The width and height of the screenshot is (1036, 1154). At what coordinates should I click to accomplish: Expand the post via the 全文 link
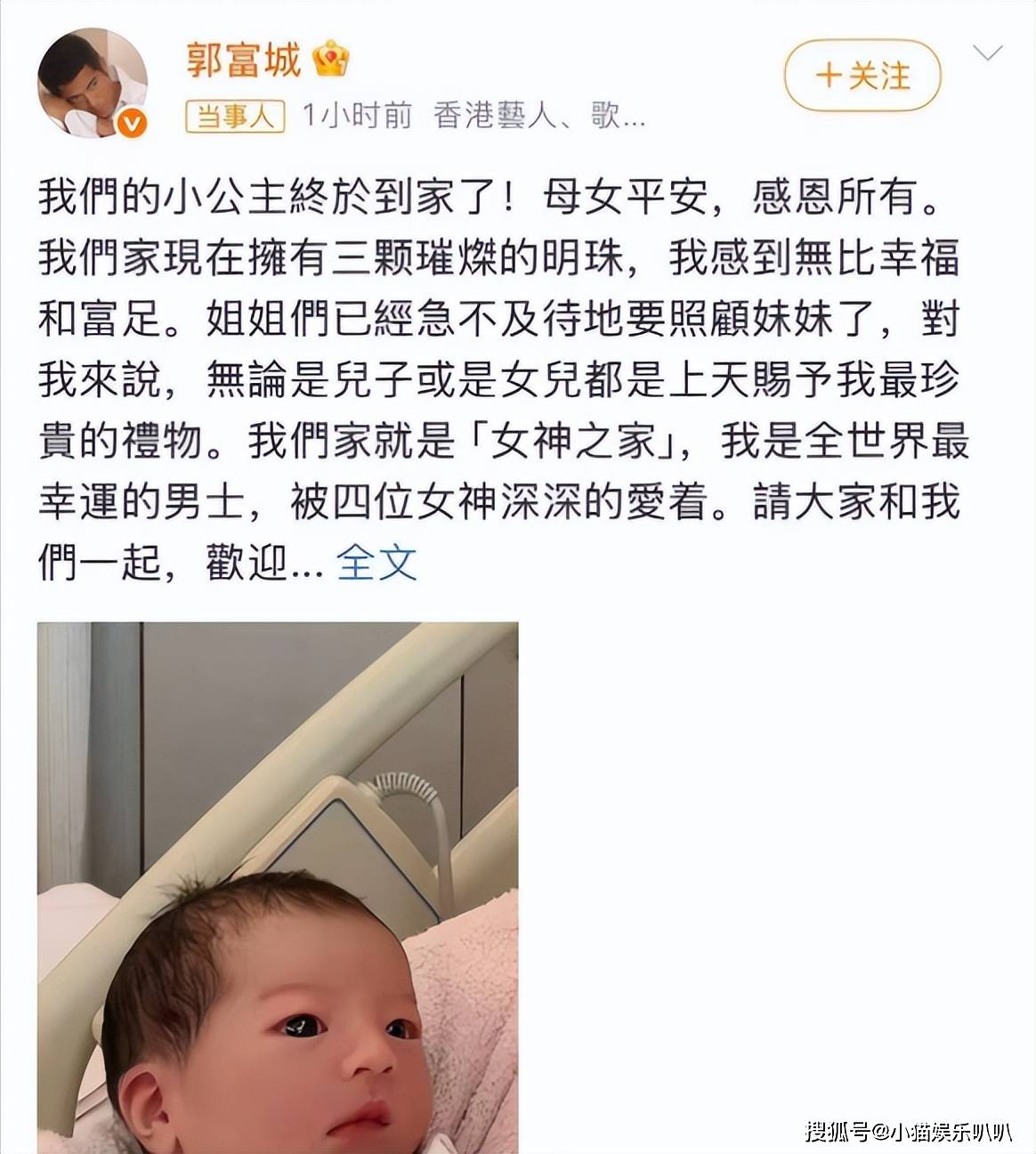[x=376, y=563]
